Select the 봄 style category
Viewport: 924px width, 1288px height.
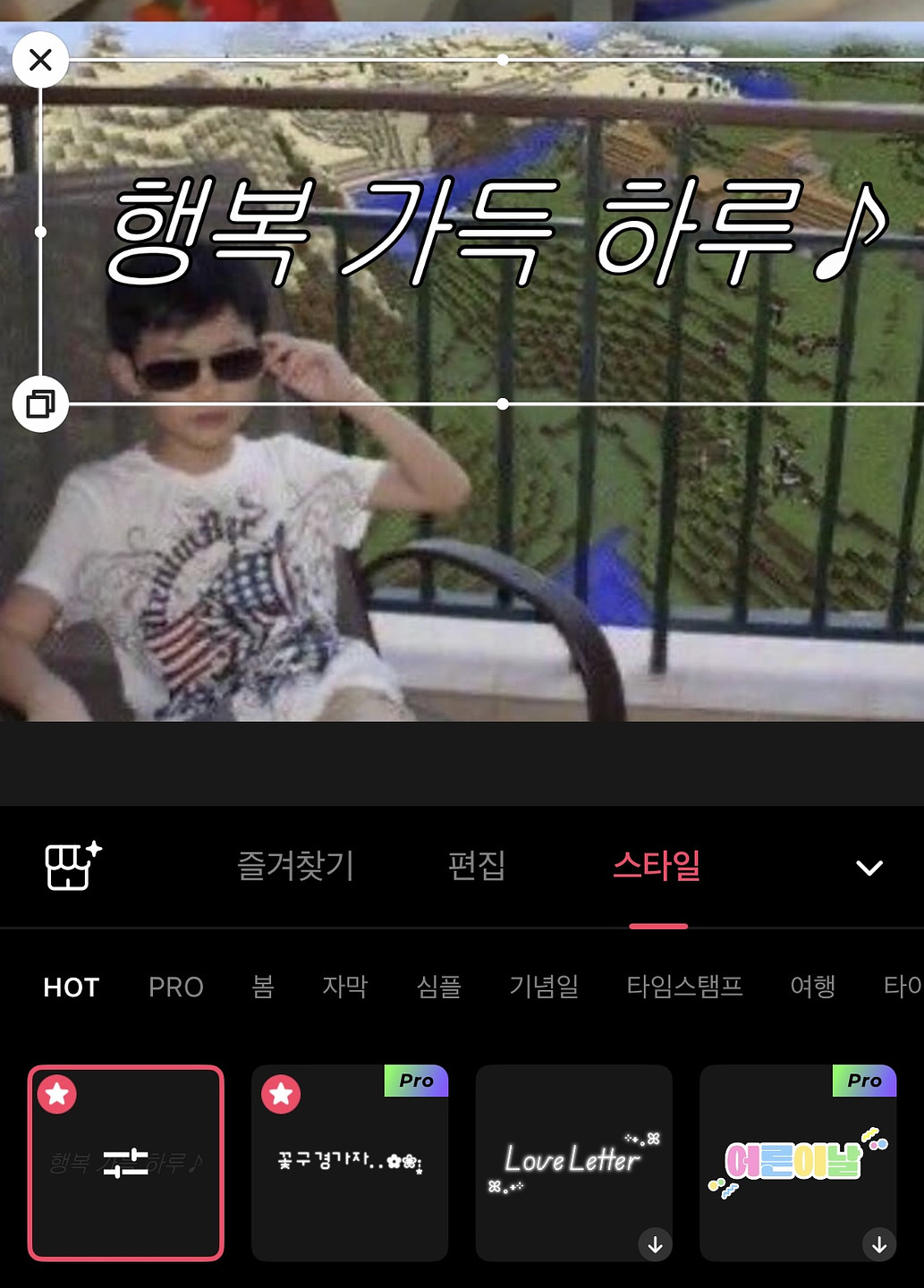263,987
